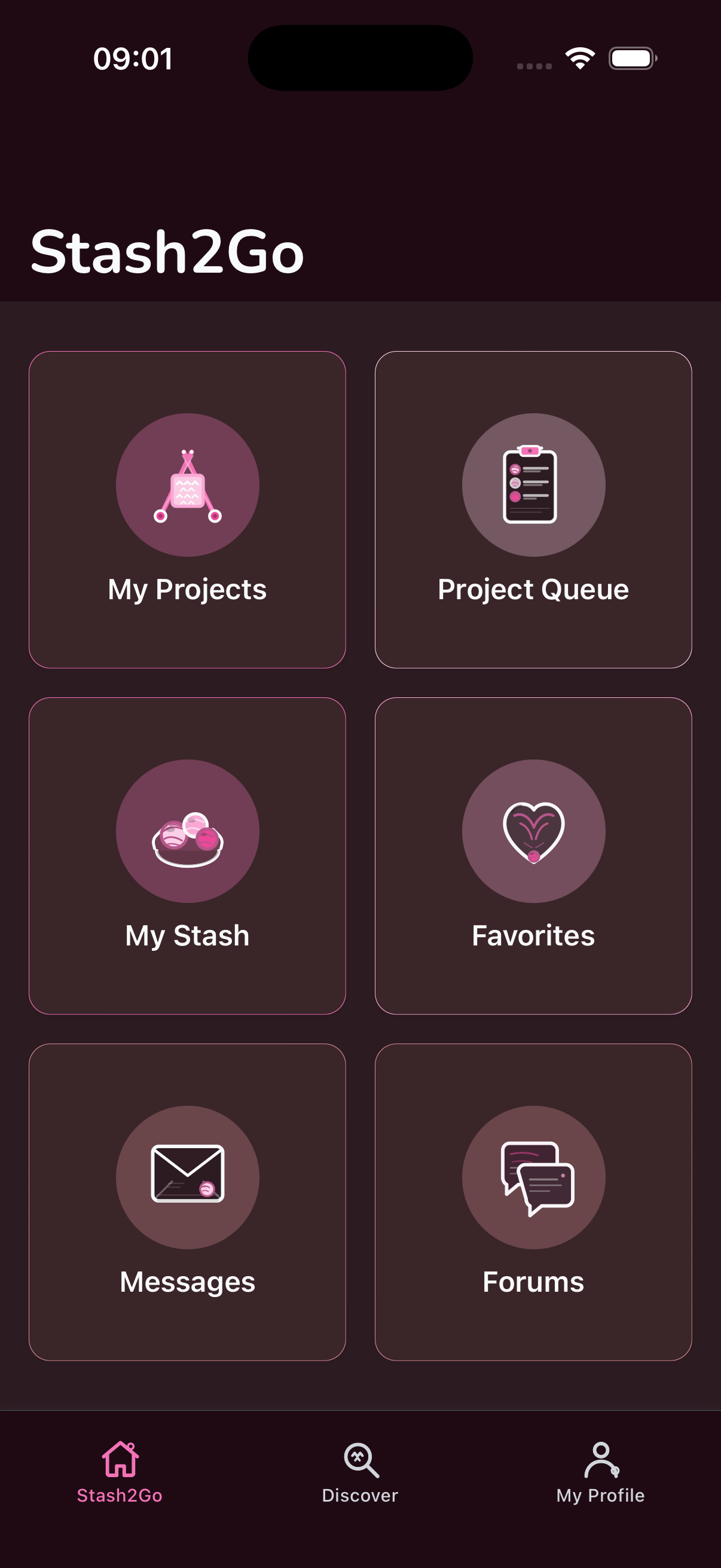Select the heart-shaped Favorites icon
The height and width of the screenshot is (1568, 721).
[533, 831]
